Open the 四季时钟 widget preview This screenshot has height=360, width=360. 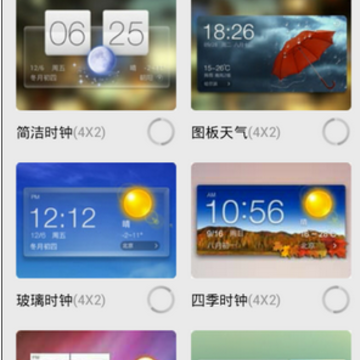point(271,220)
